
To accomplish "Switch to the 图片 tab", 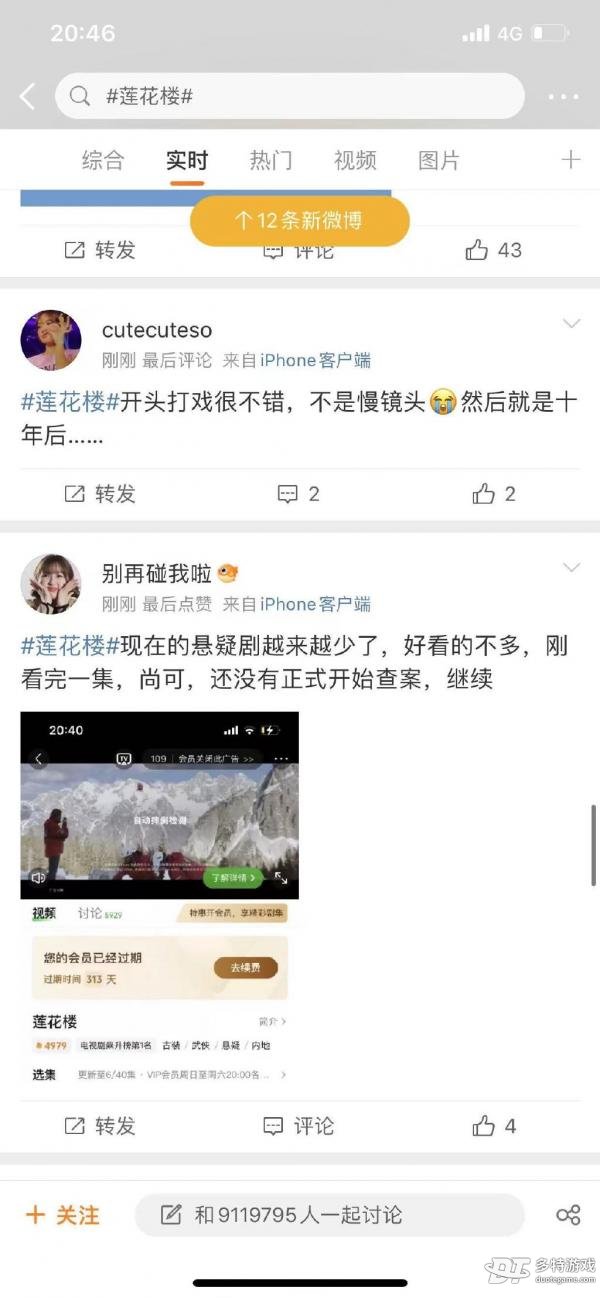I will [439, 160].
